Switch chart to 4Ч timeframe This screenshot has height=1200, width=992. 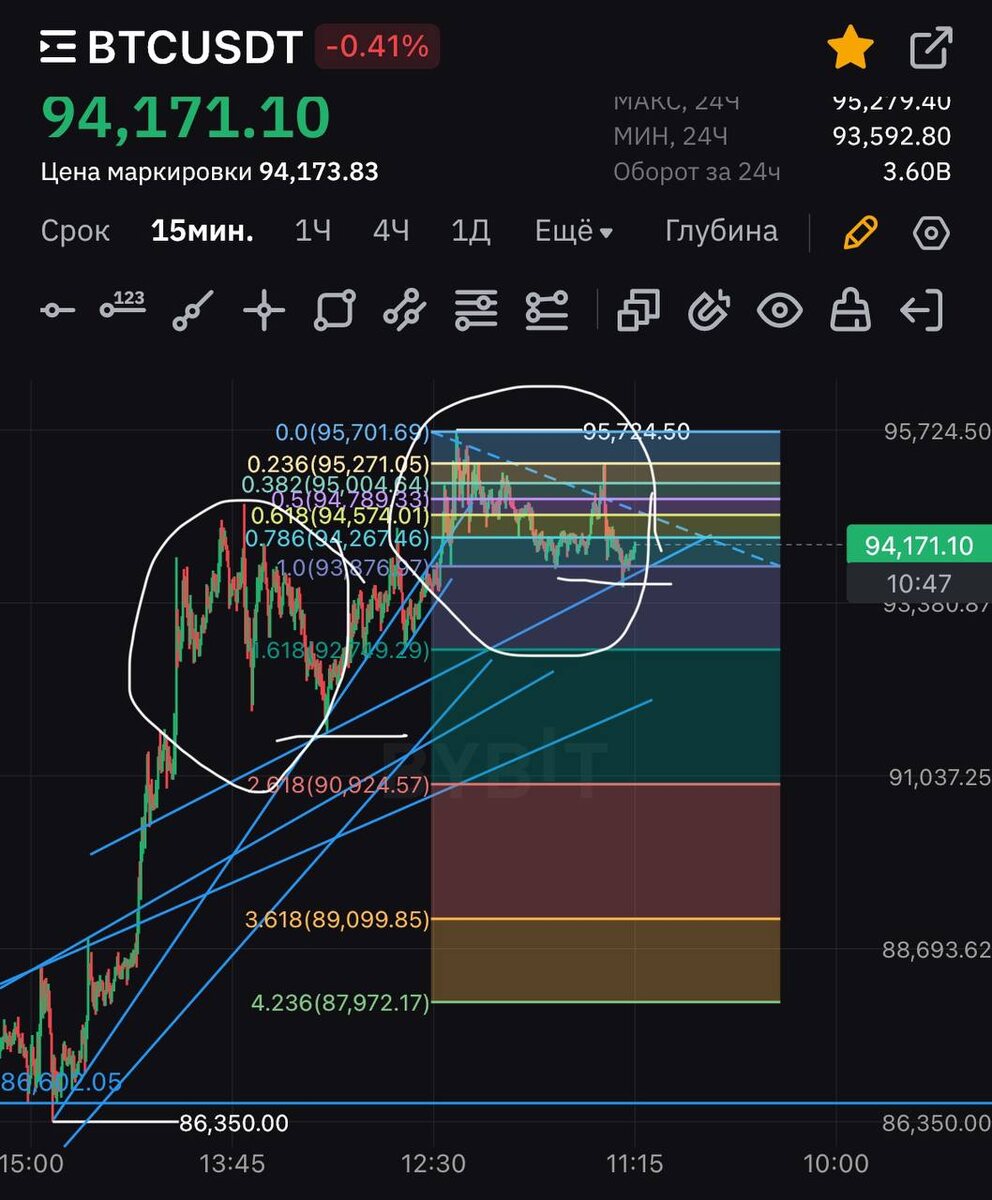[x=391, y=232]
